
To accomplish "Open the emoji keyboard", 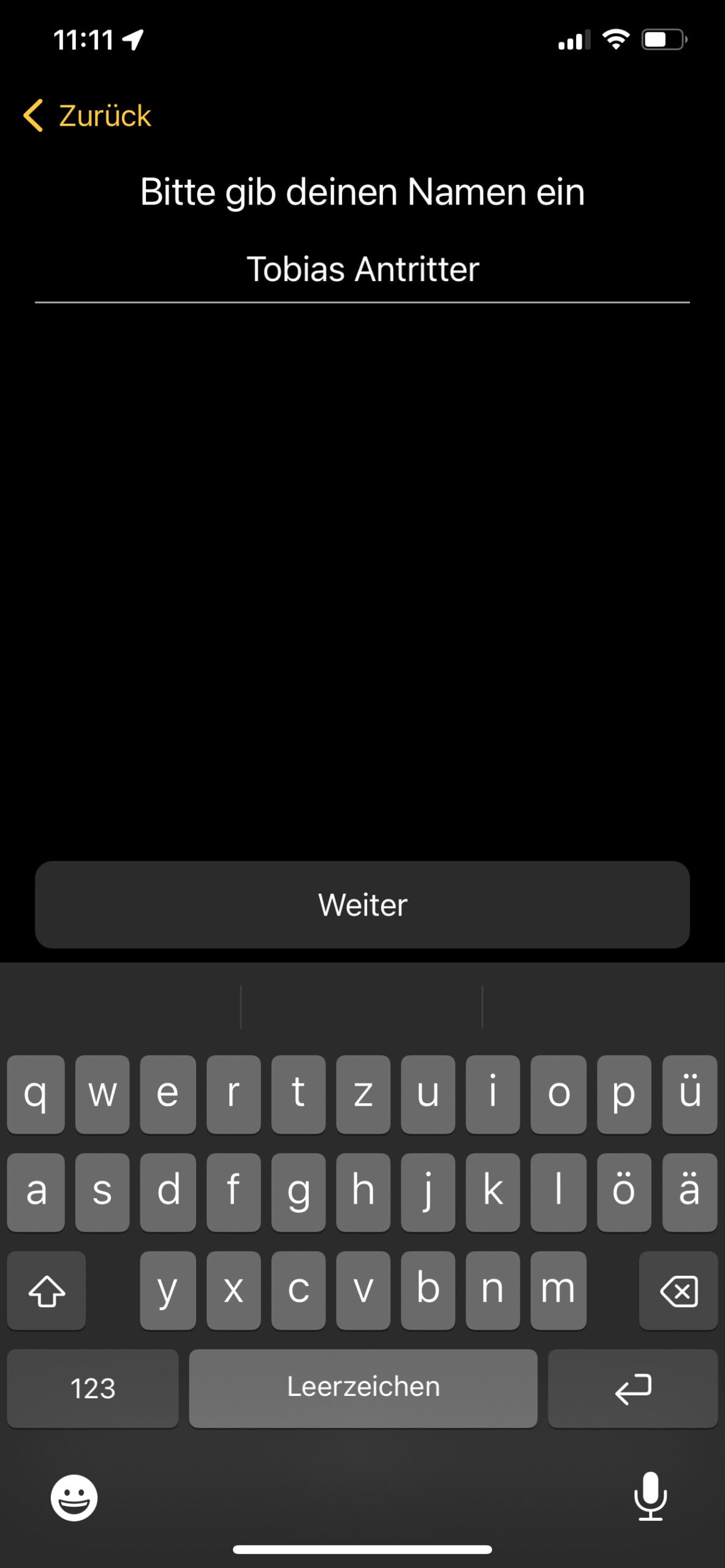I will point(74,1498).
